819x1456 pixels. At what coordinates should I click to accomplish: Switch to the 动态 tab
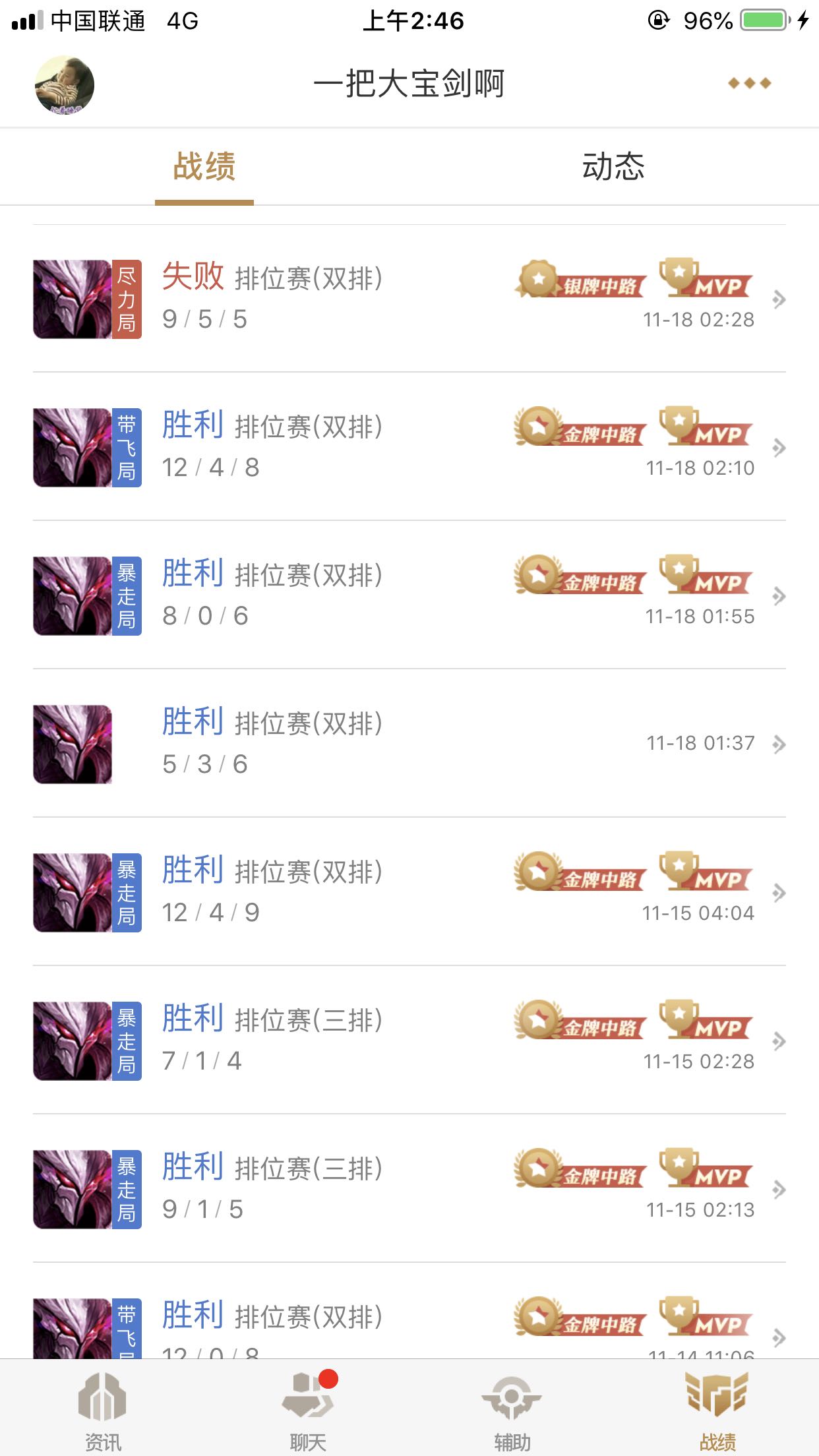[x=613, y=166]
